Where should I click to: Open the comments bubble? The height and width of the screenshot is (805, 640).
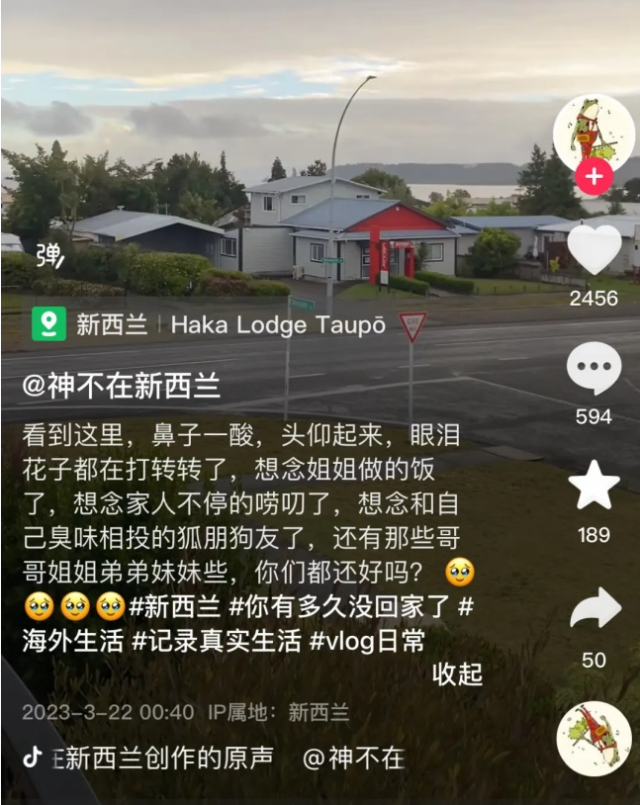click(594, 368)
